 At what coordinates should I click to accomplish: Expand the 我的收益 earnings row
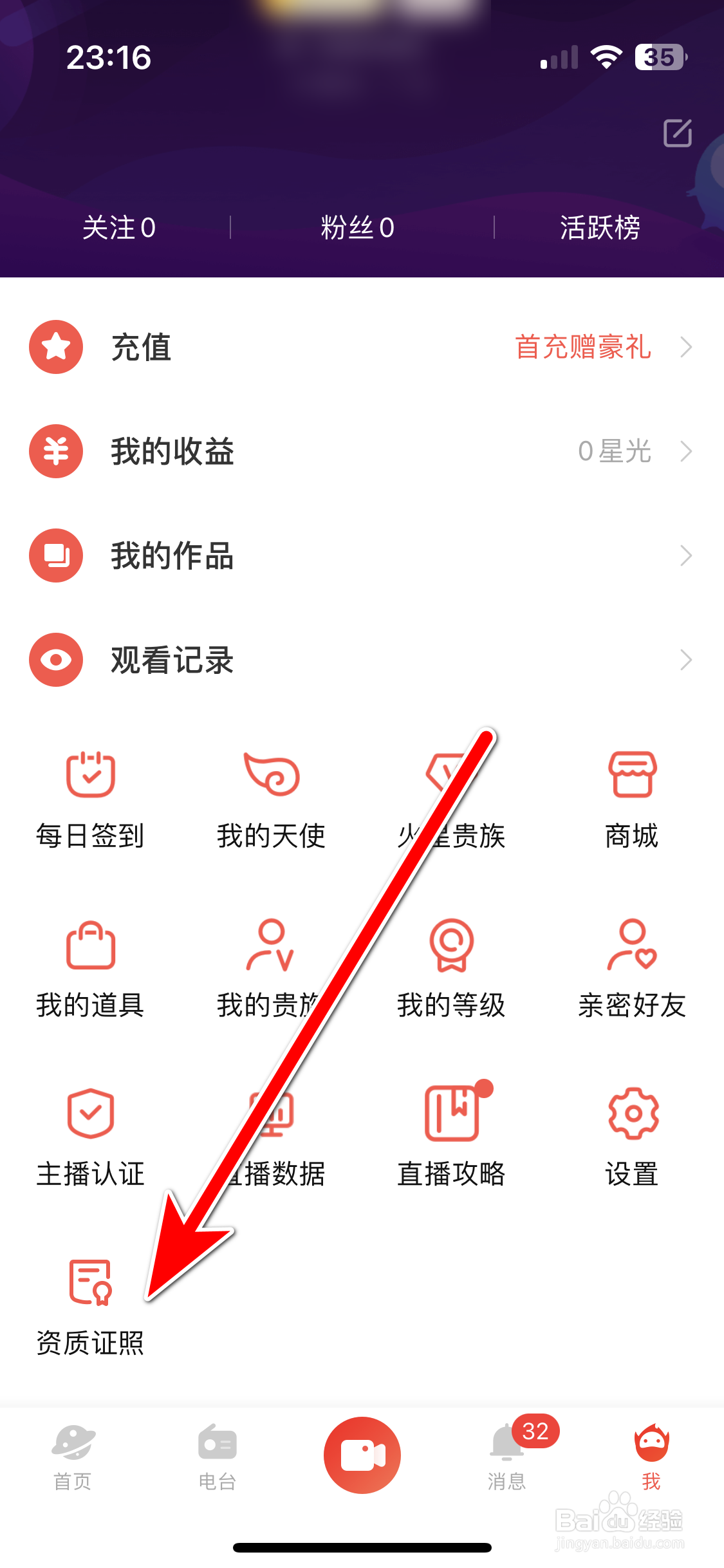coord(686,452)
